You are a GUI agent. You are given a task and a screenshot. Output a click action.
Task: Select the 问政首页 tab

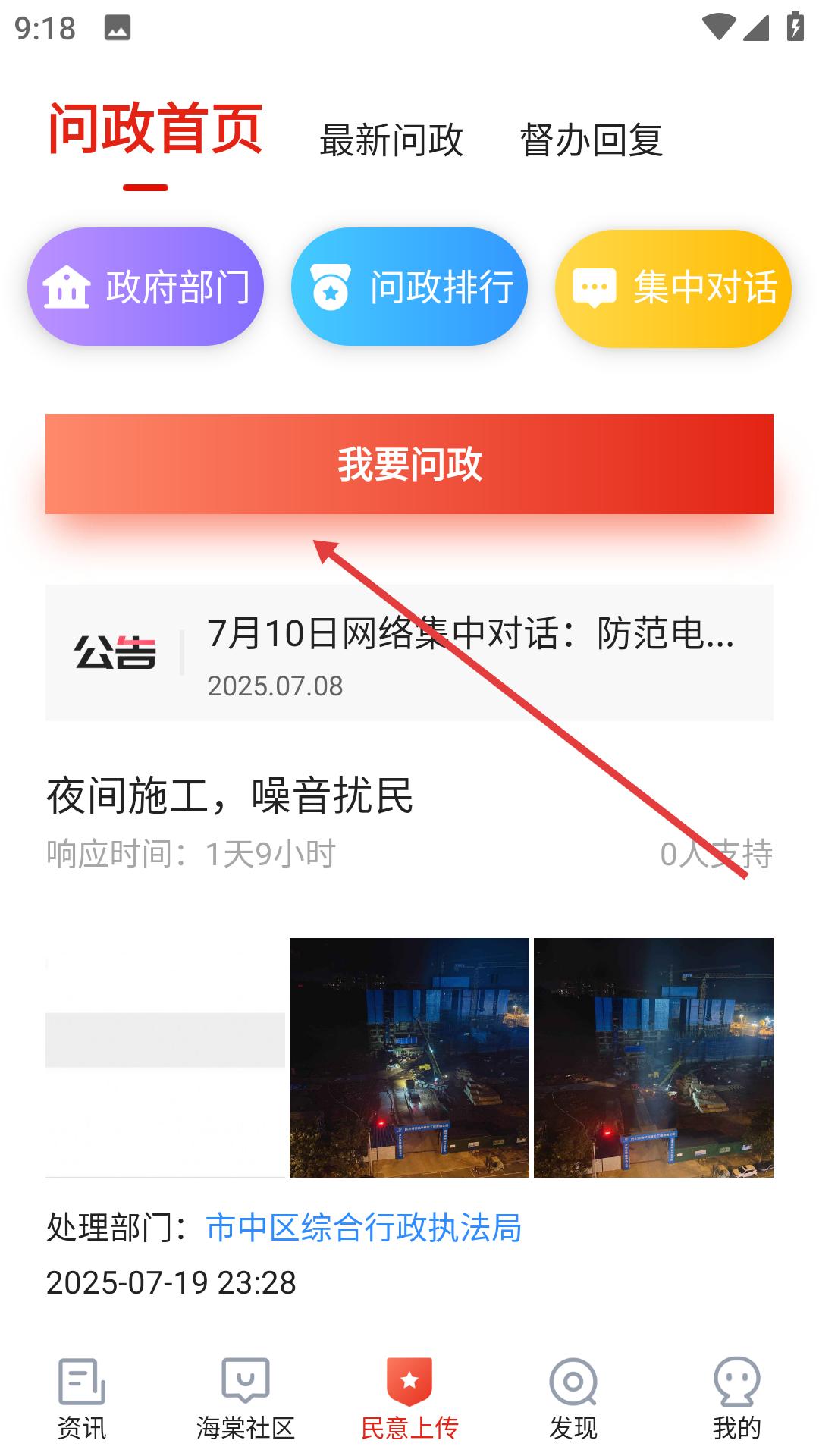155,129
